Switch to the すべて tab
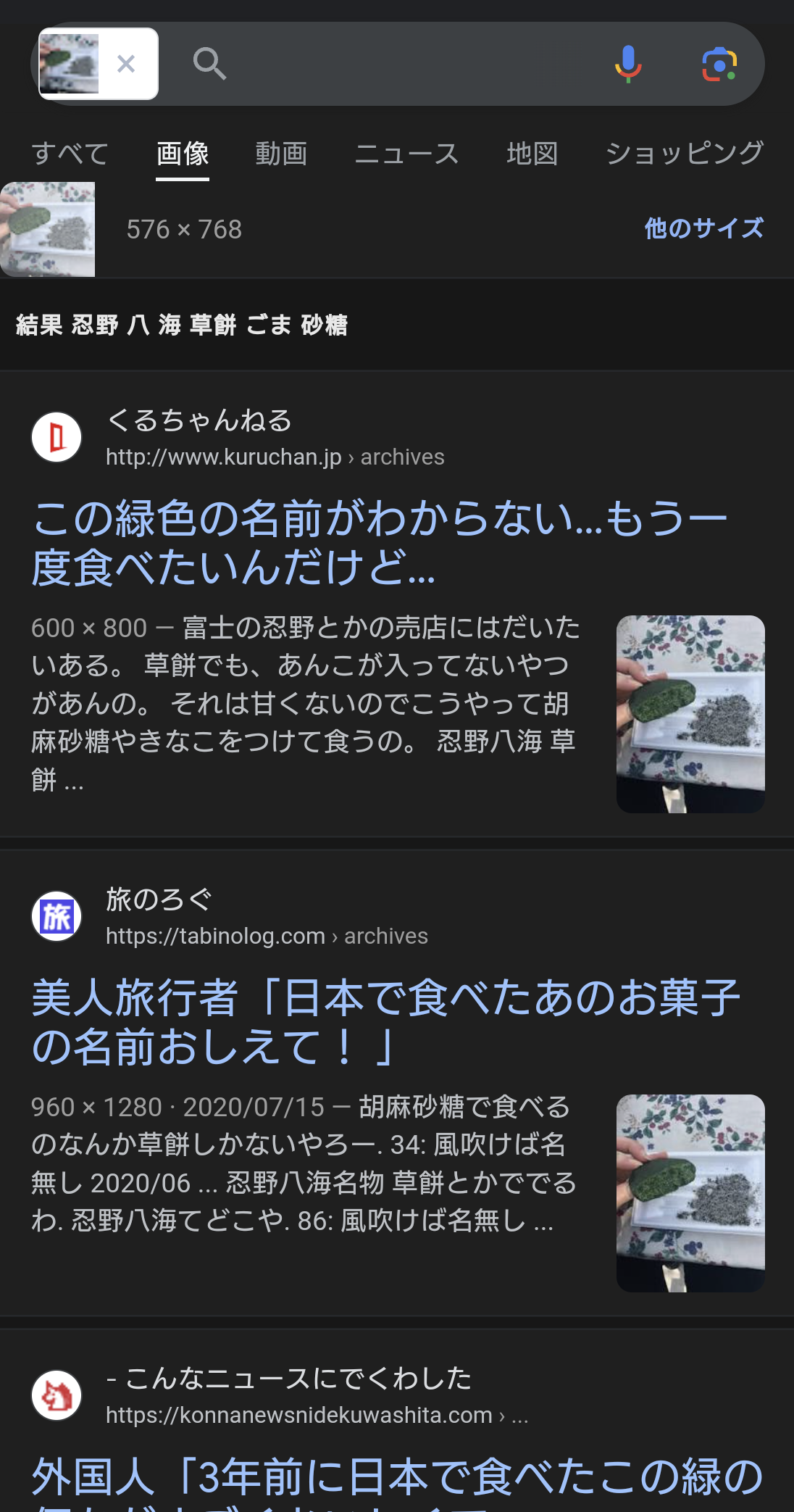 click(70, 154)
